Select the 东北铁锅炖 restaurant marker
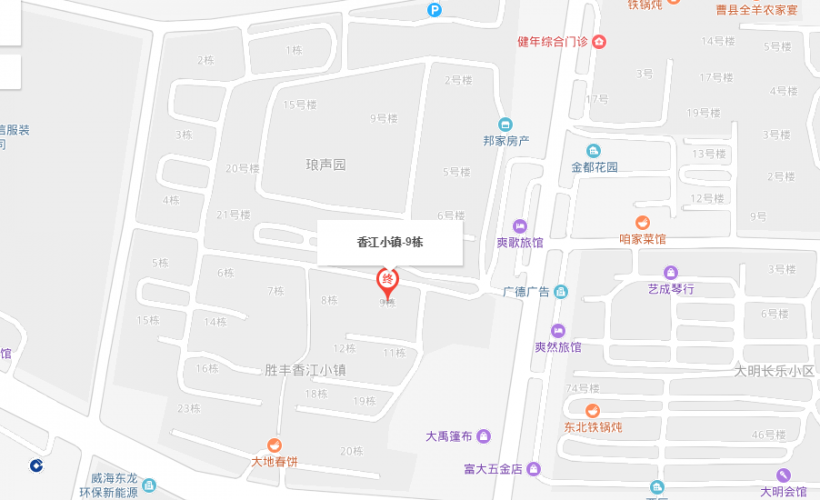 coord(592,410)
